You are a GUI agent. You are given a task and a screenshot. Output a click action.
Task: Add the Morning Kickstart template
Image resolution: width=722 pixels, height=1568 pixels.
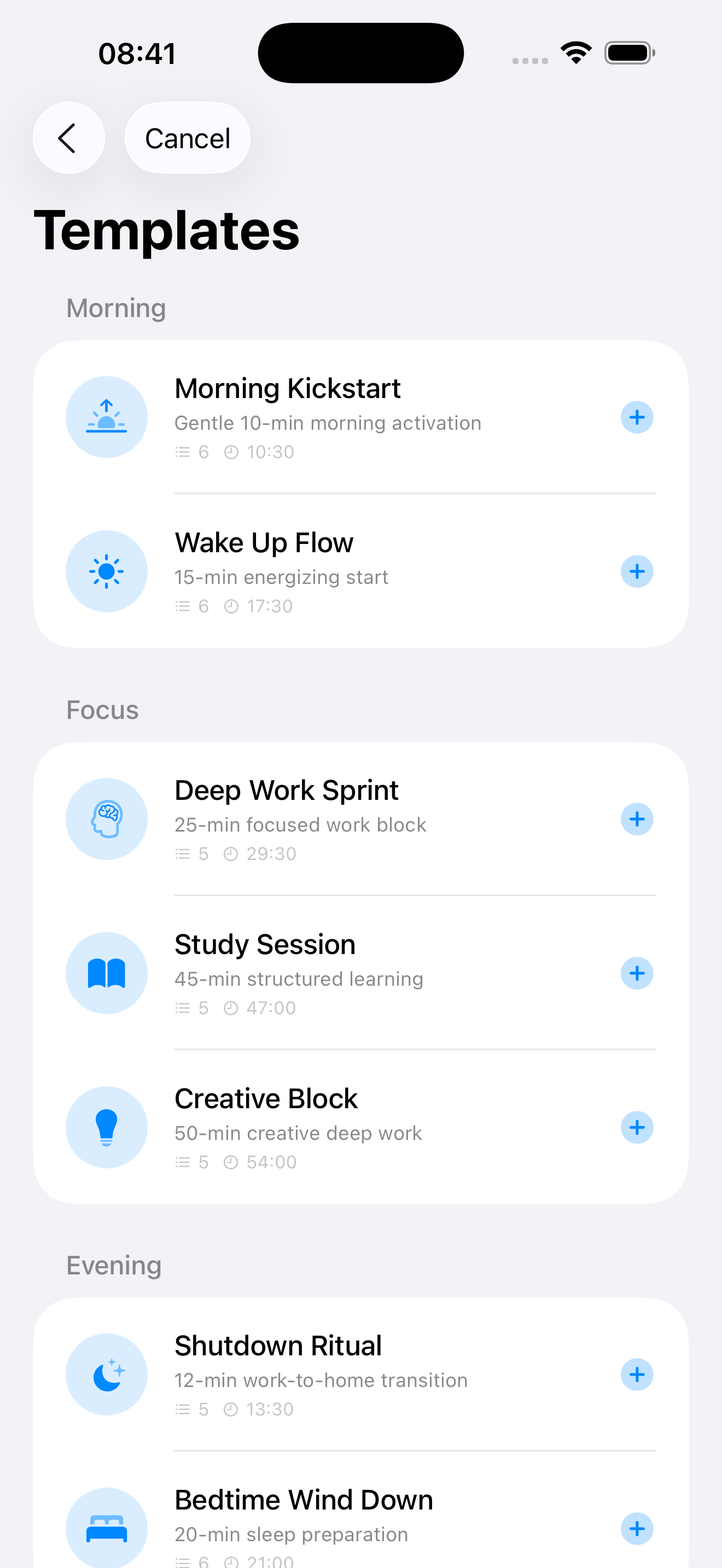(637, 417)
